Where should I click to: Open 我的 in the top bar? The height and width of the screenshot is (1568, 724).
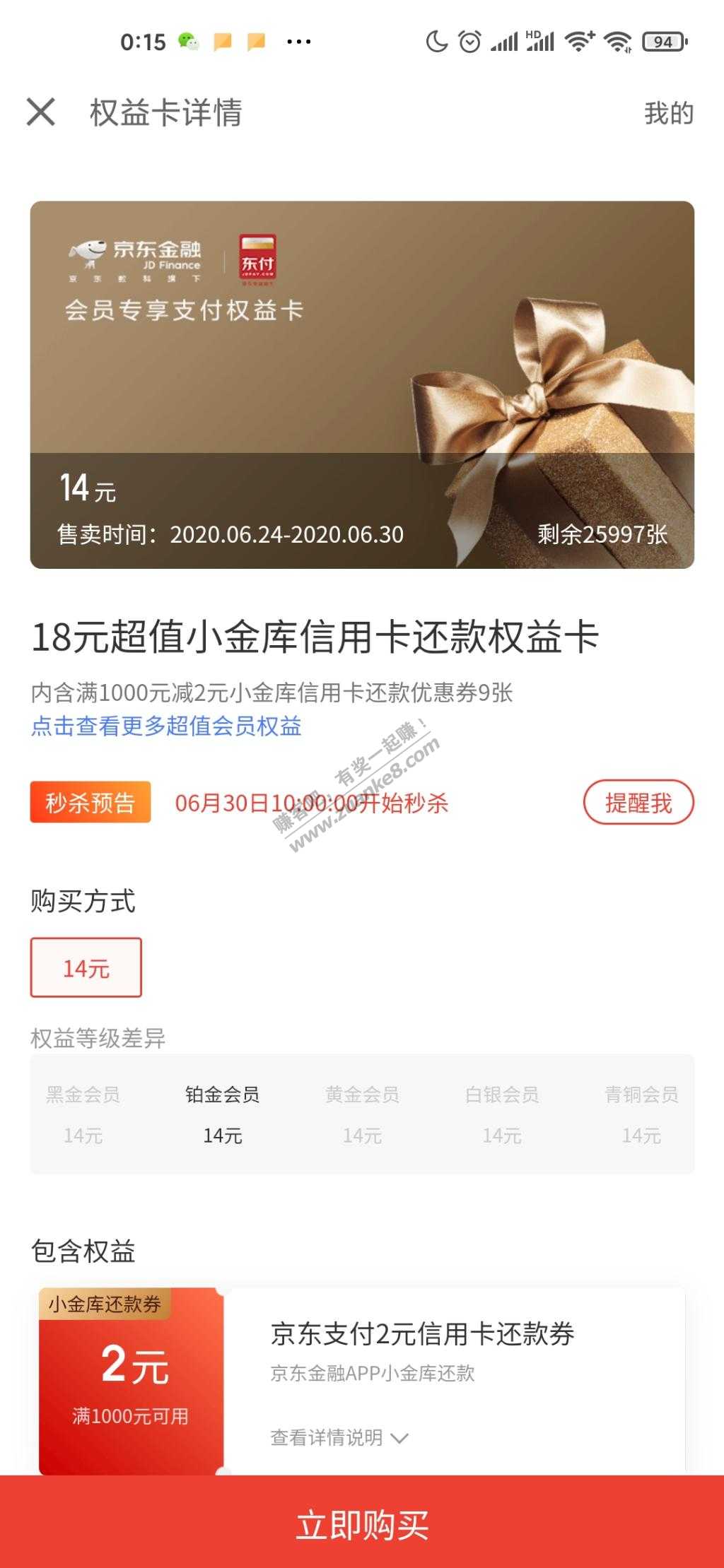[x=668, y=113]
